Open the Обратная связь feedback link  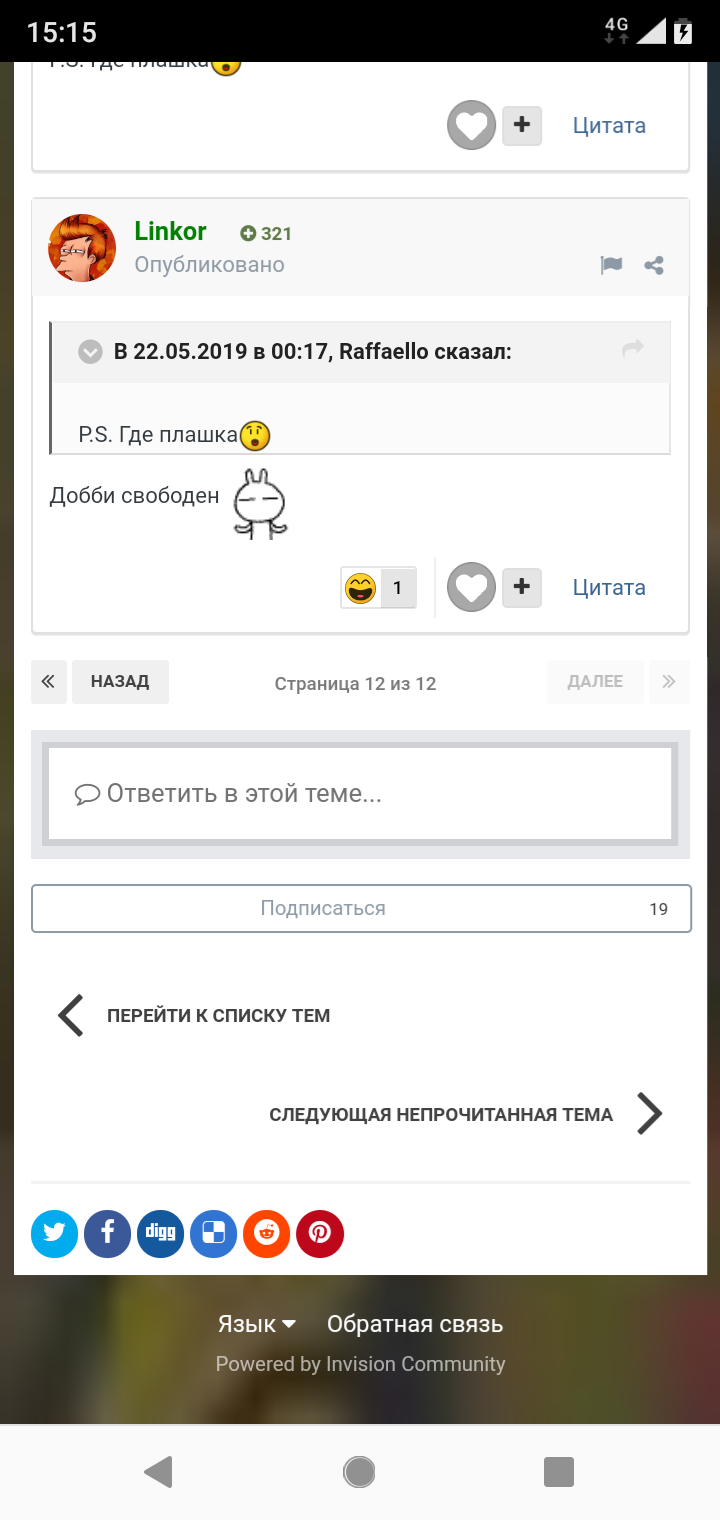(415, 1324)
